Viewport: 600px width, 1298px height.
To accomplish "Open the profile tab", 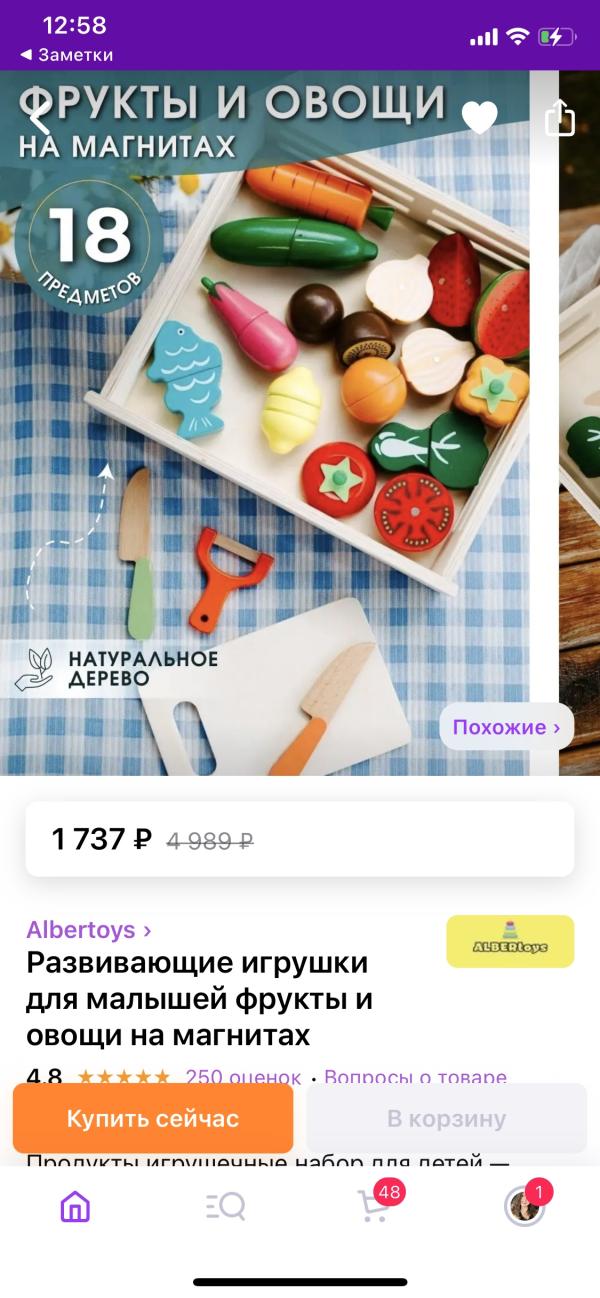I will (524, 1207).
